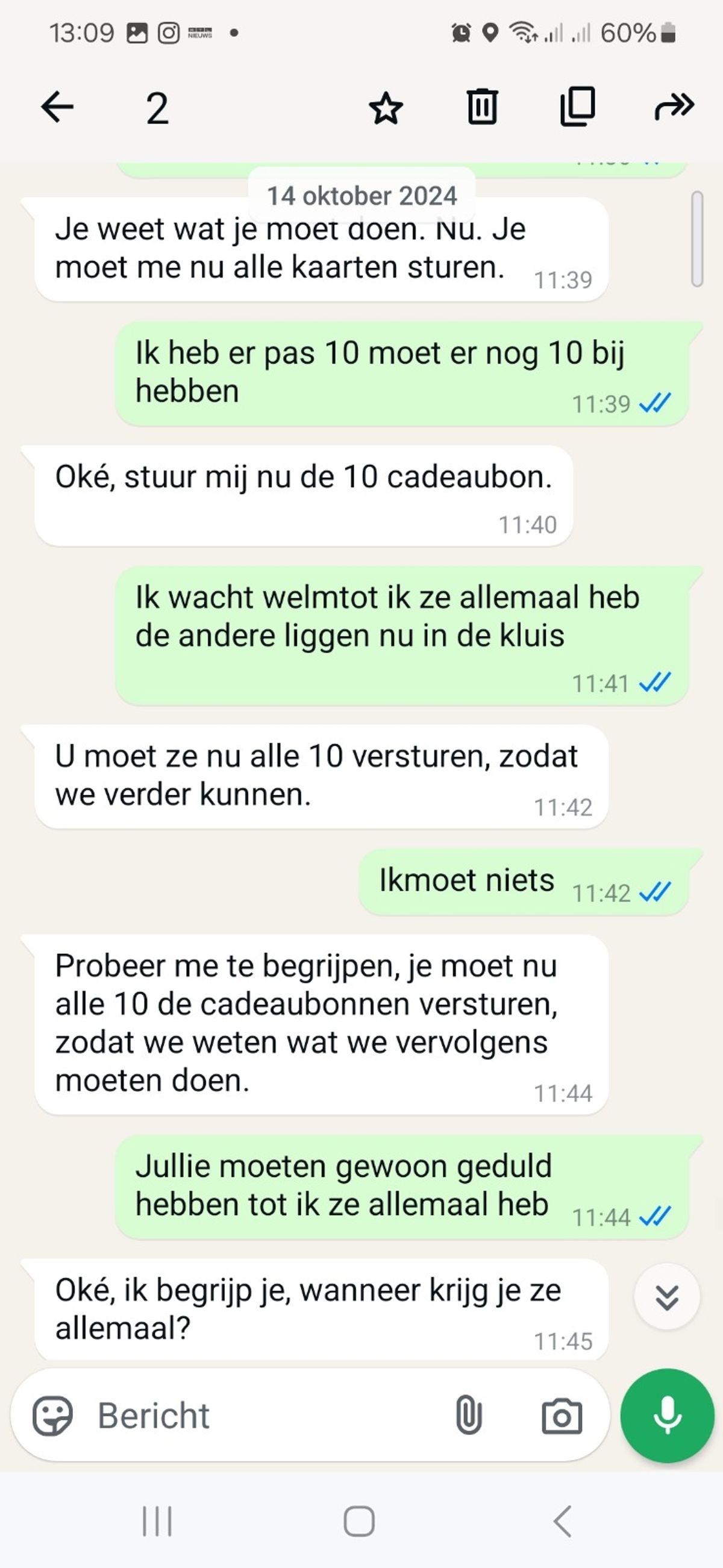Focus the Bericht message field

pyautogui.click(x=268, y=1415)
